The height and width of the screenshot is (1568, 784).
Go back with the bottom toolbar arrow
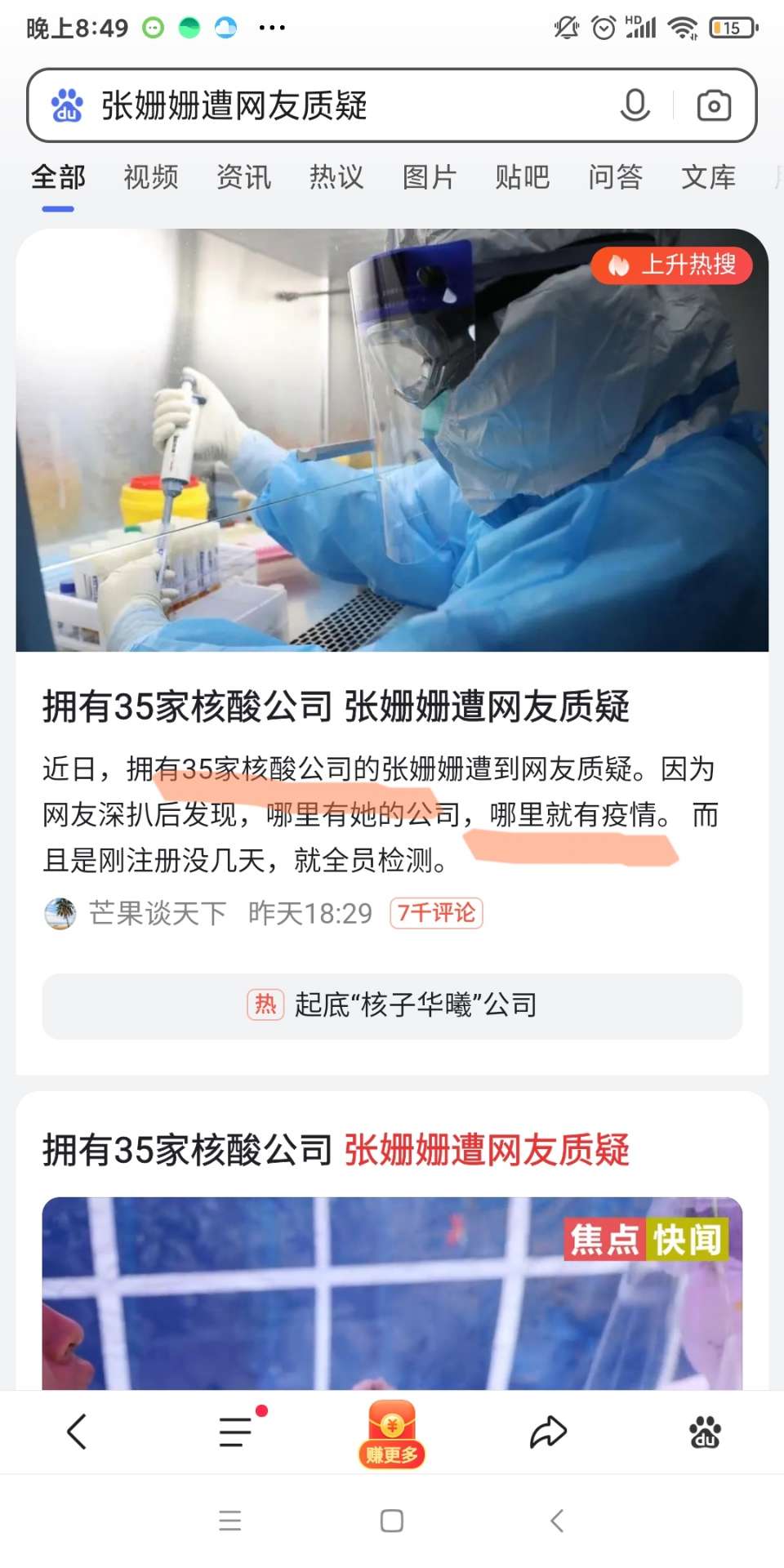coord(78,1432)
